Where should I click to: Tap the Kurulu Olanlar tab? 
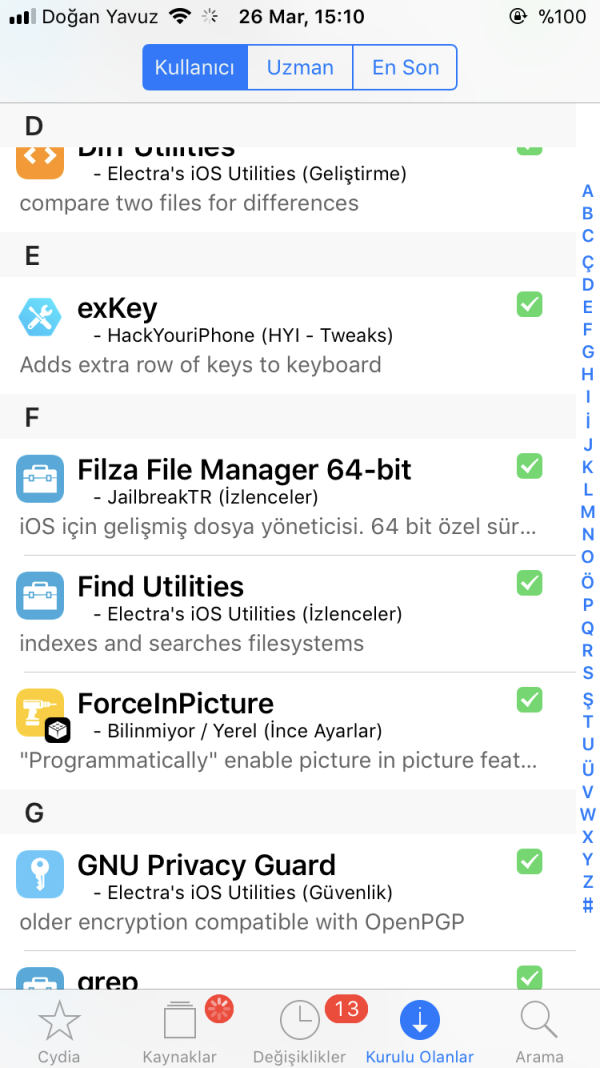tap(420, 1032)
